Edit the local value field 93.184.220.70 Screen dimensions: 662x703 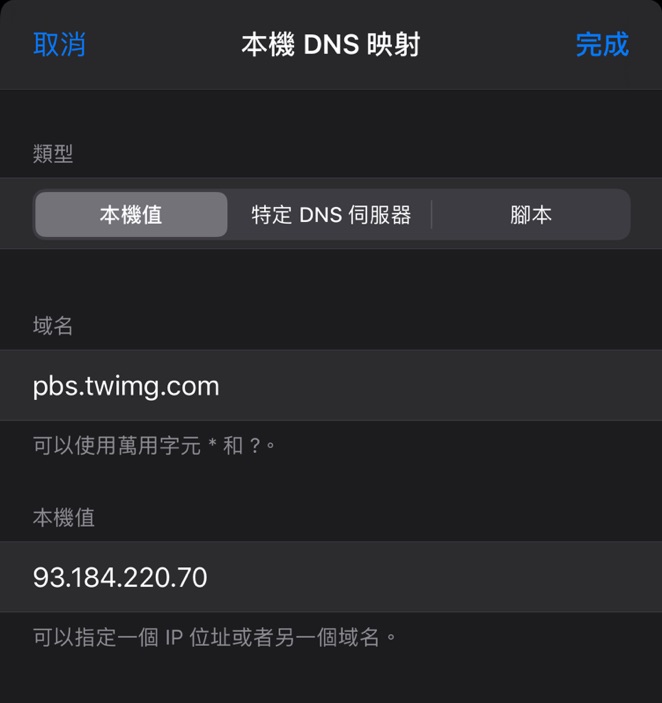click(330, 577)
